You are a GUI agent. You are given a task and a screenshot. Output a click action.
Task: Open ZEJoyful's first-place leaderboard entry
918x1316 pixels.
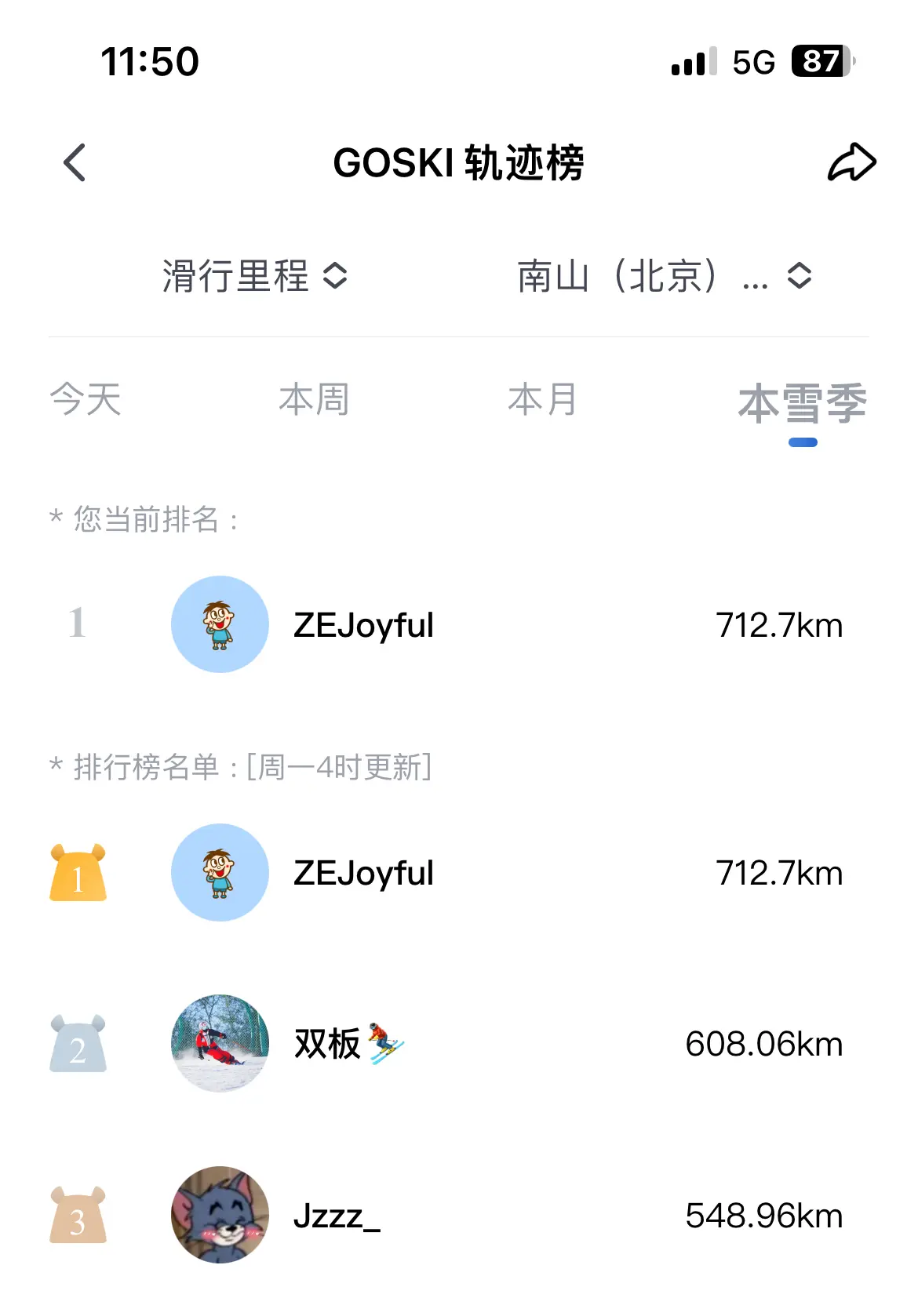[458, 873]
